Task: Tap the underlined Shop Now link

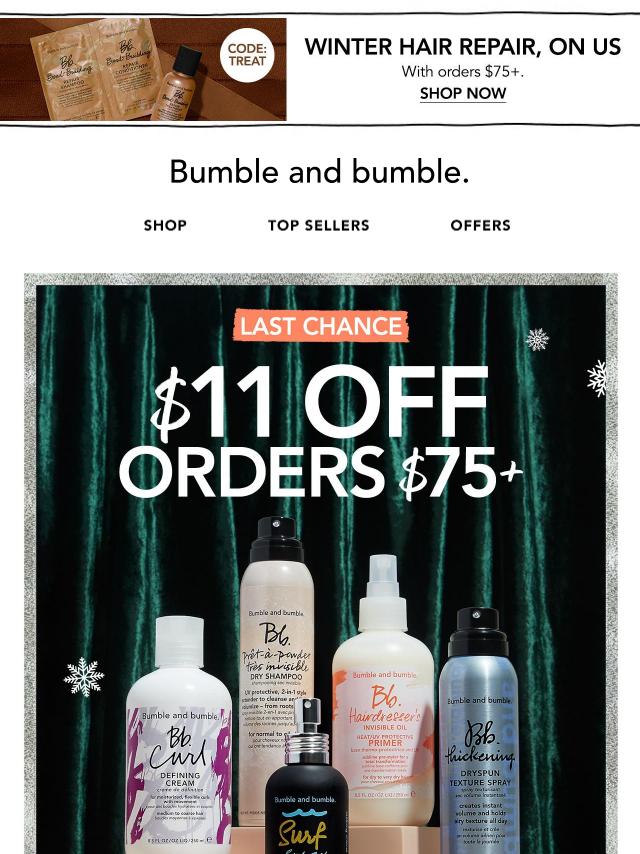Action: tap(462, 93)
